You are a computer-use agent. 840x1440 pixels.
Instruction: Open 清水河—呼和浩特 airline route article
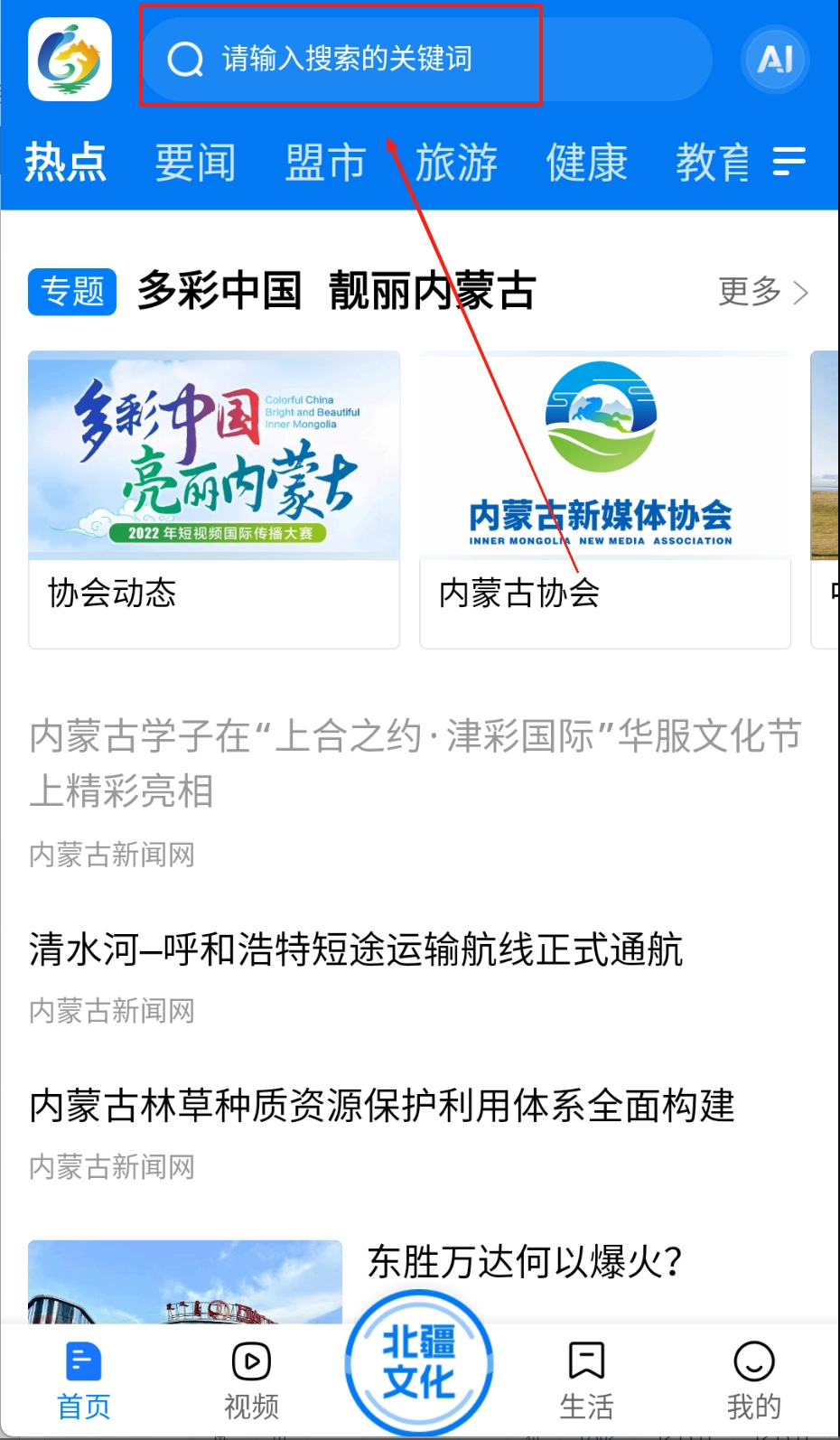(x=356, y=950)
